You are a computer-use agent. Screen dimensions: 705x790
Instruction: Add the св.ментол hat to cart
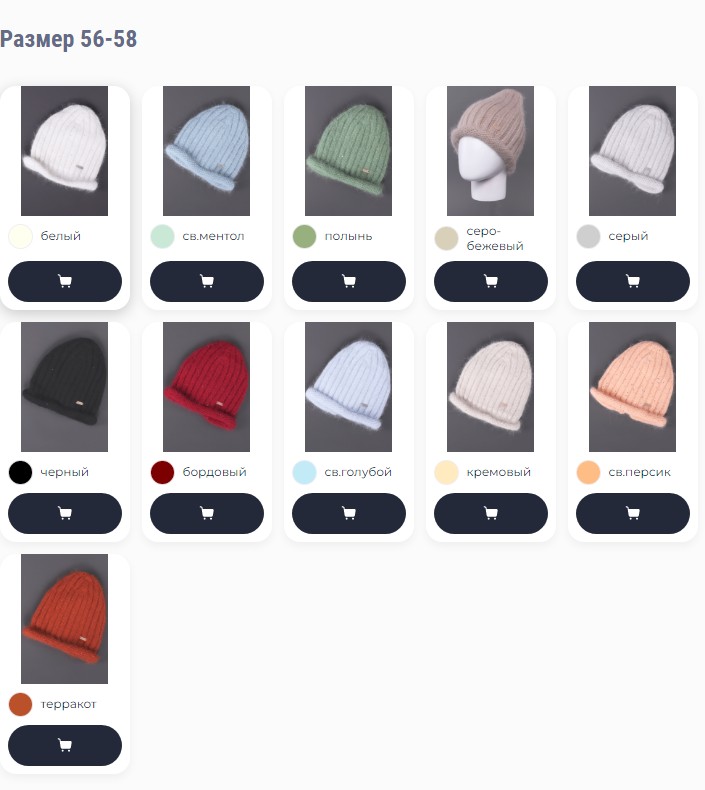point(207,281)
